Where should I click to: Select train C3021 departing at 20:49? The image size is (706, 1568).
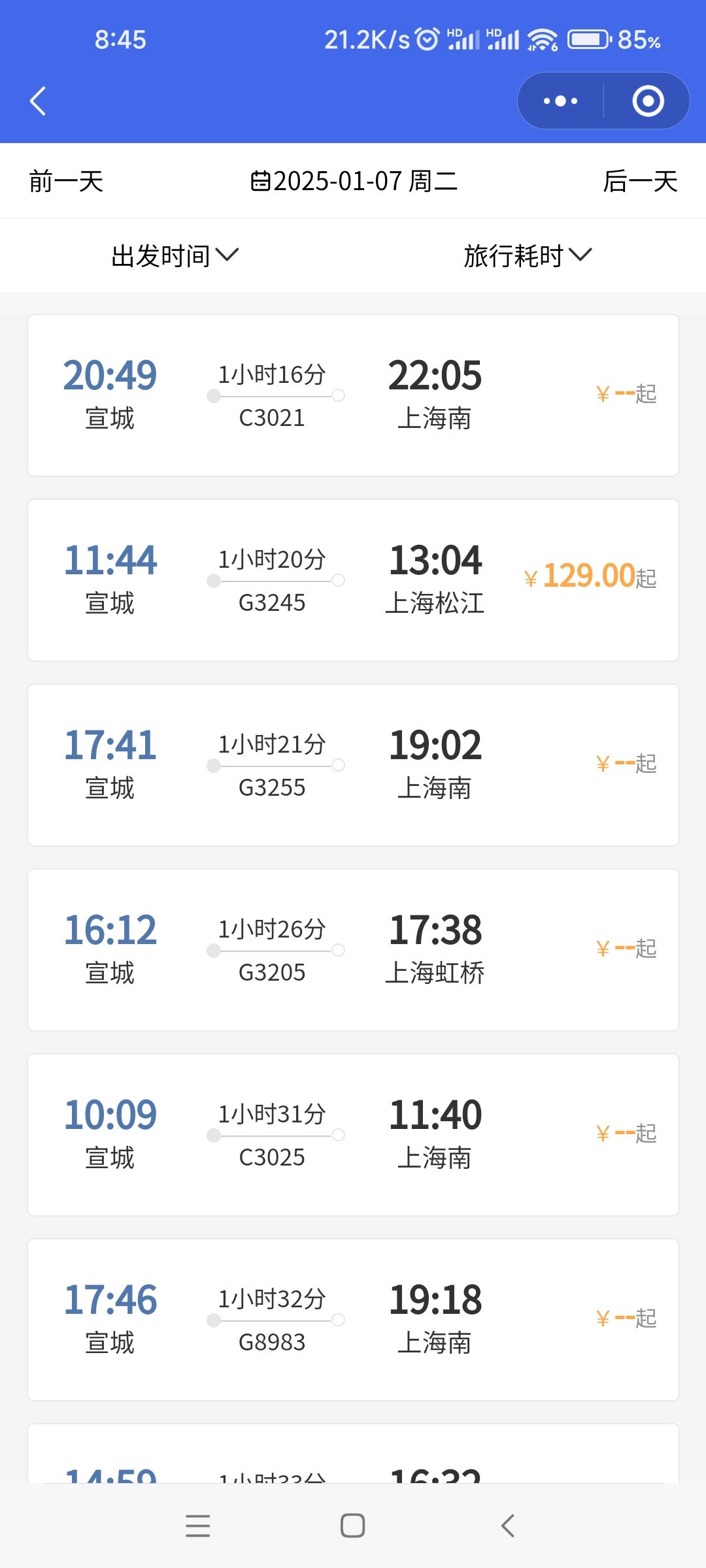pos(353,395)
